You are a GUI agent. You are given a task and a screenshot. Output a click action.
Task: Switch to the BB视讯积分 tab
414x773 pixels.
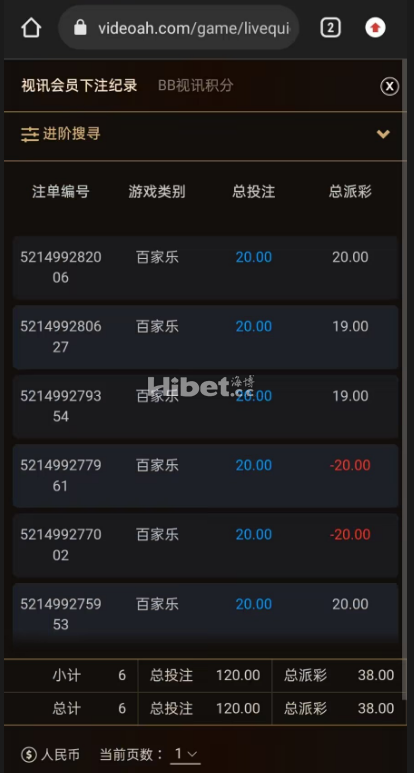click(196, 86)
